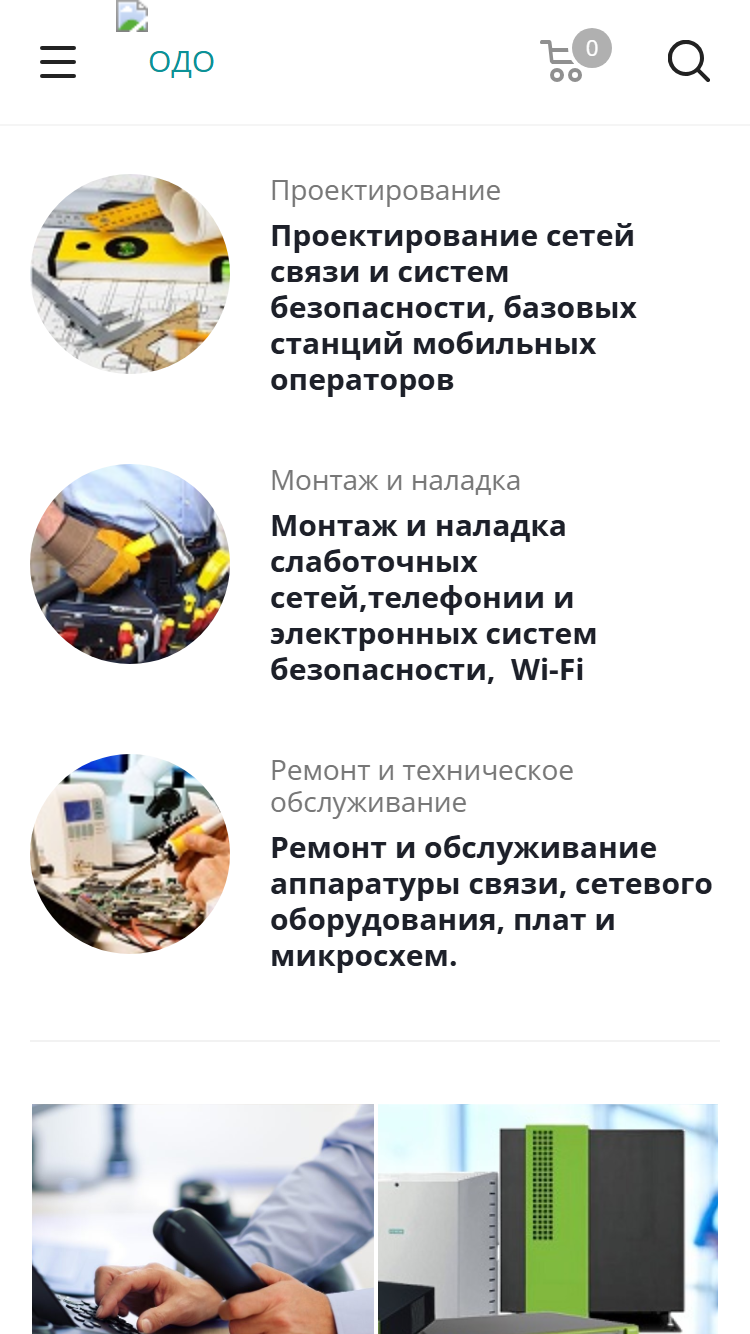Open the Проектирование service link
This screenshot has width=750, height=1334.
[386, 190]
